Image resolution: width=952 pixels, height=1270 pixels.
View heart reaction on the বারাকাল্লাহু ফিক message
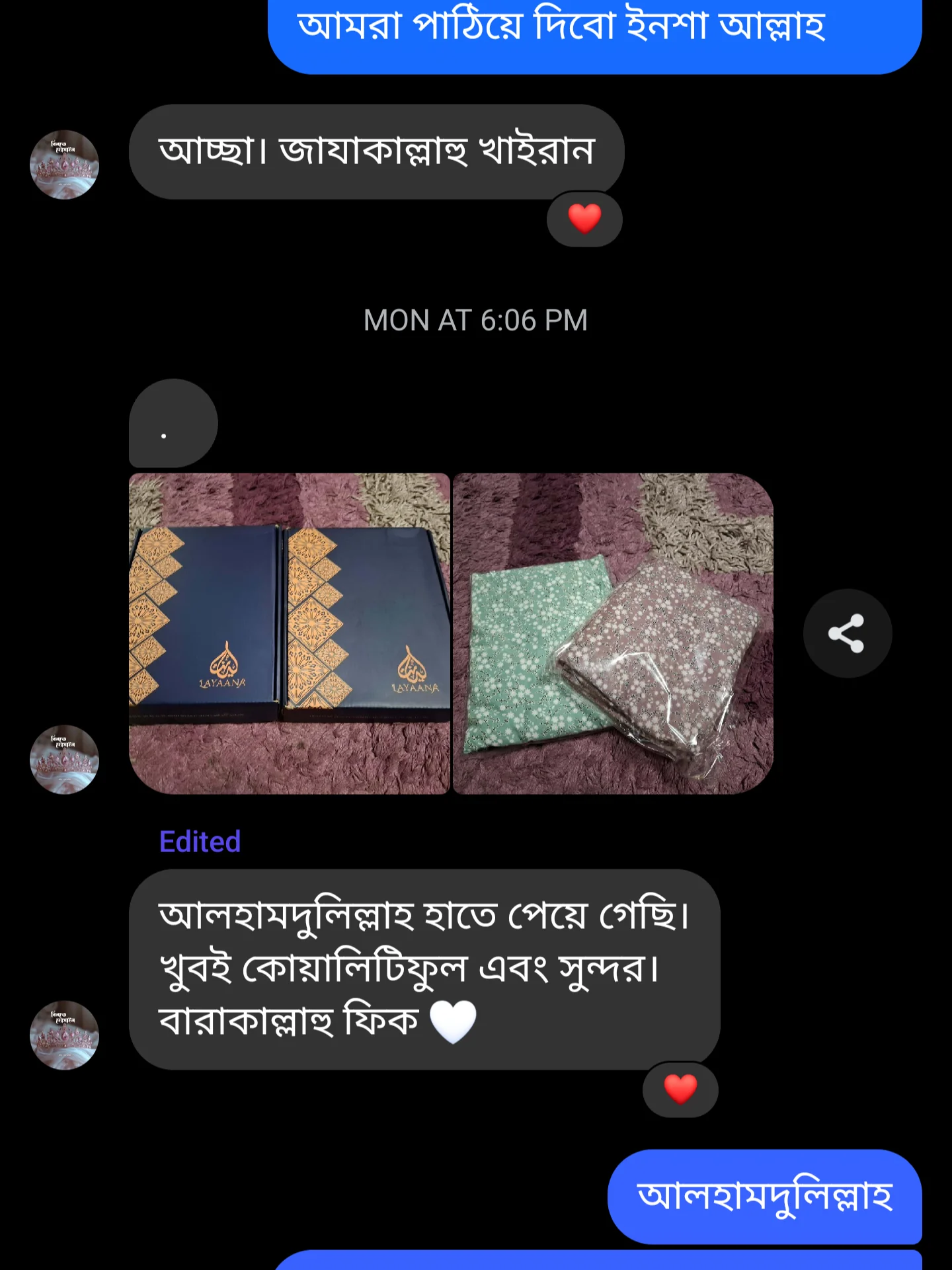(680, 1089)
